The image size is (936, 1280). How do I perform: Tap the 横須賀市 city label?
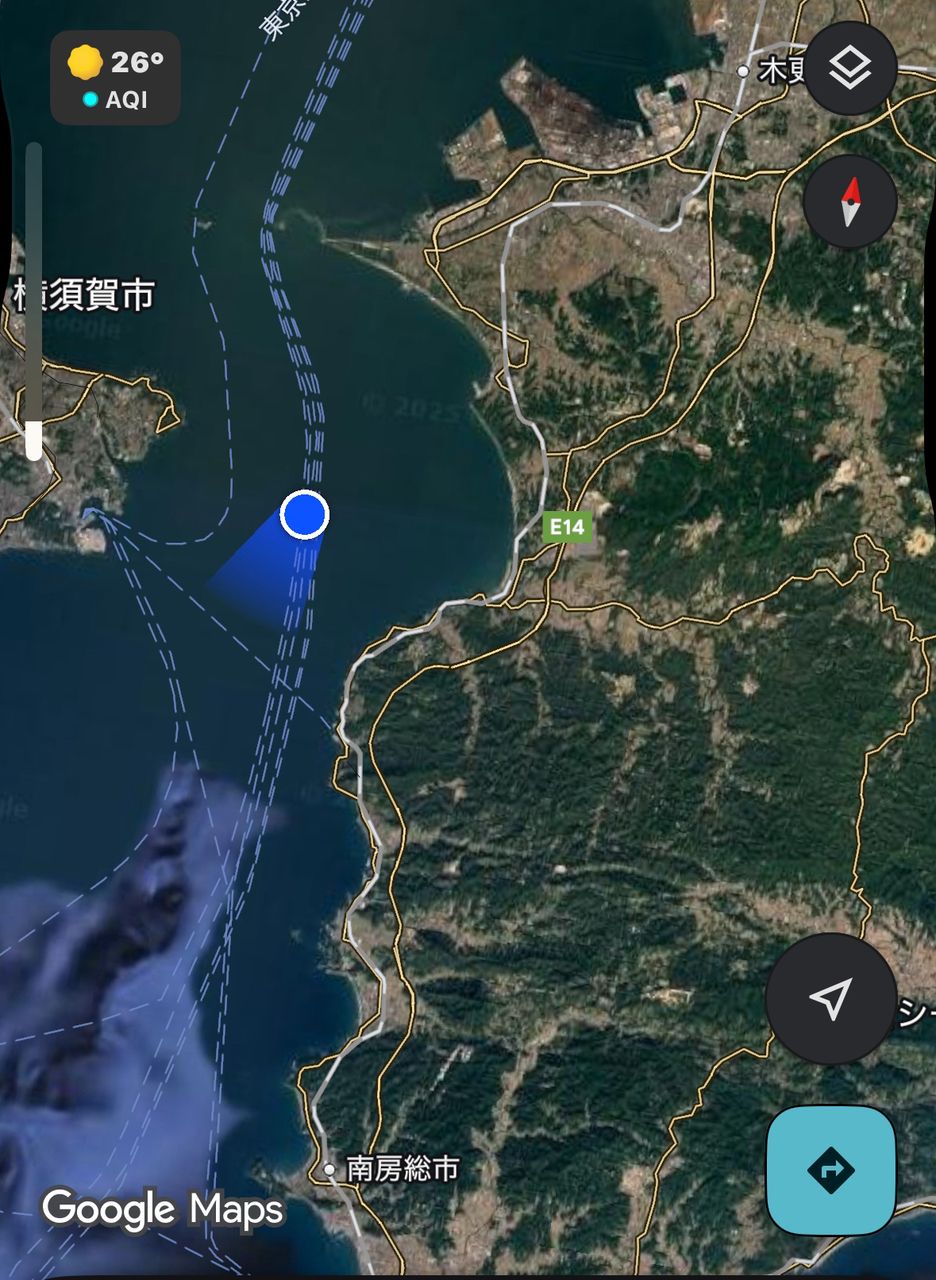tap(86, 295)
